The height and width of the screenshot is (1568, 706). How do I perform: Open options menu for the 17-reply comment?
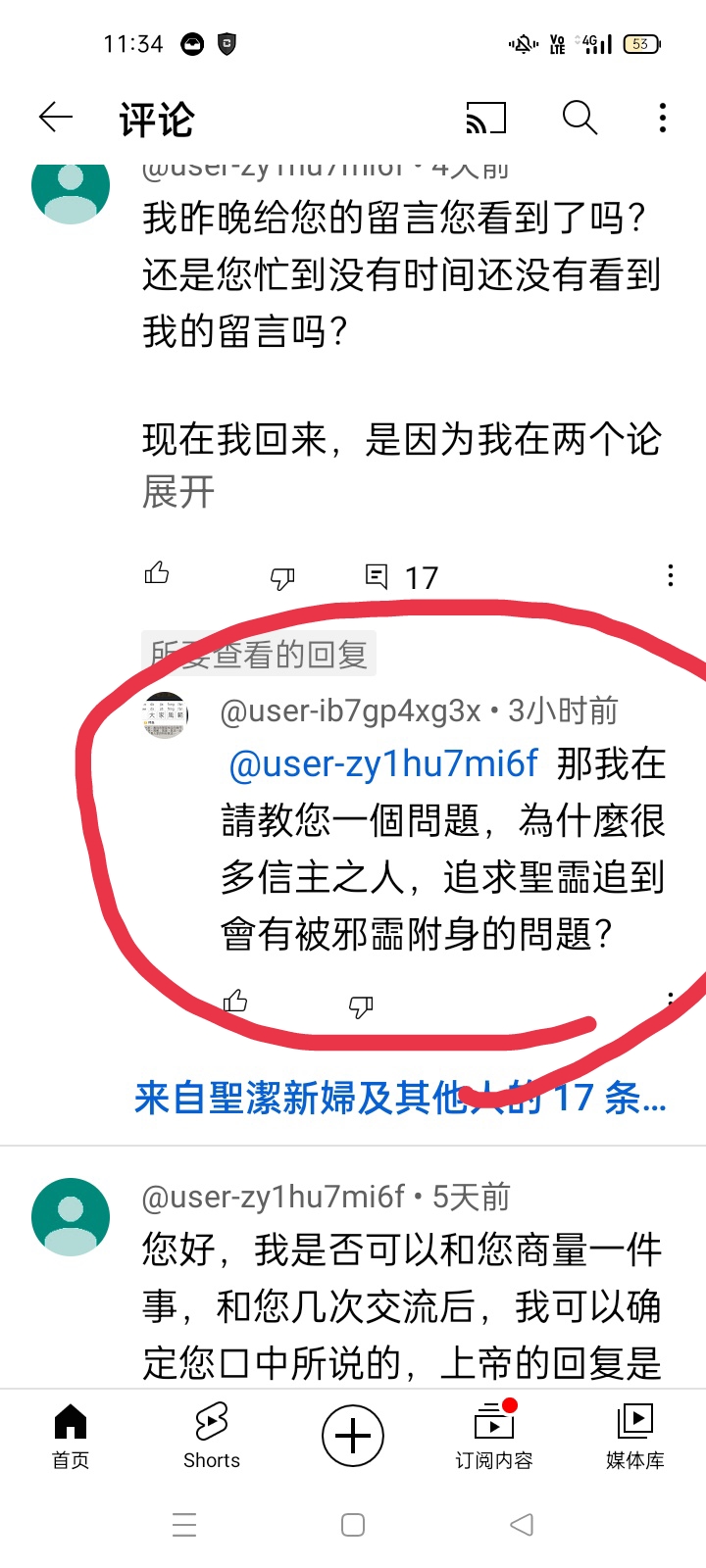671,575
